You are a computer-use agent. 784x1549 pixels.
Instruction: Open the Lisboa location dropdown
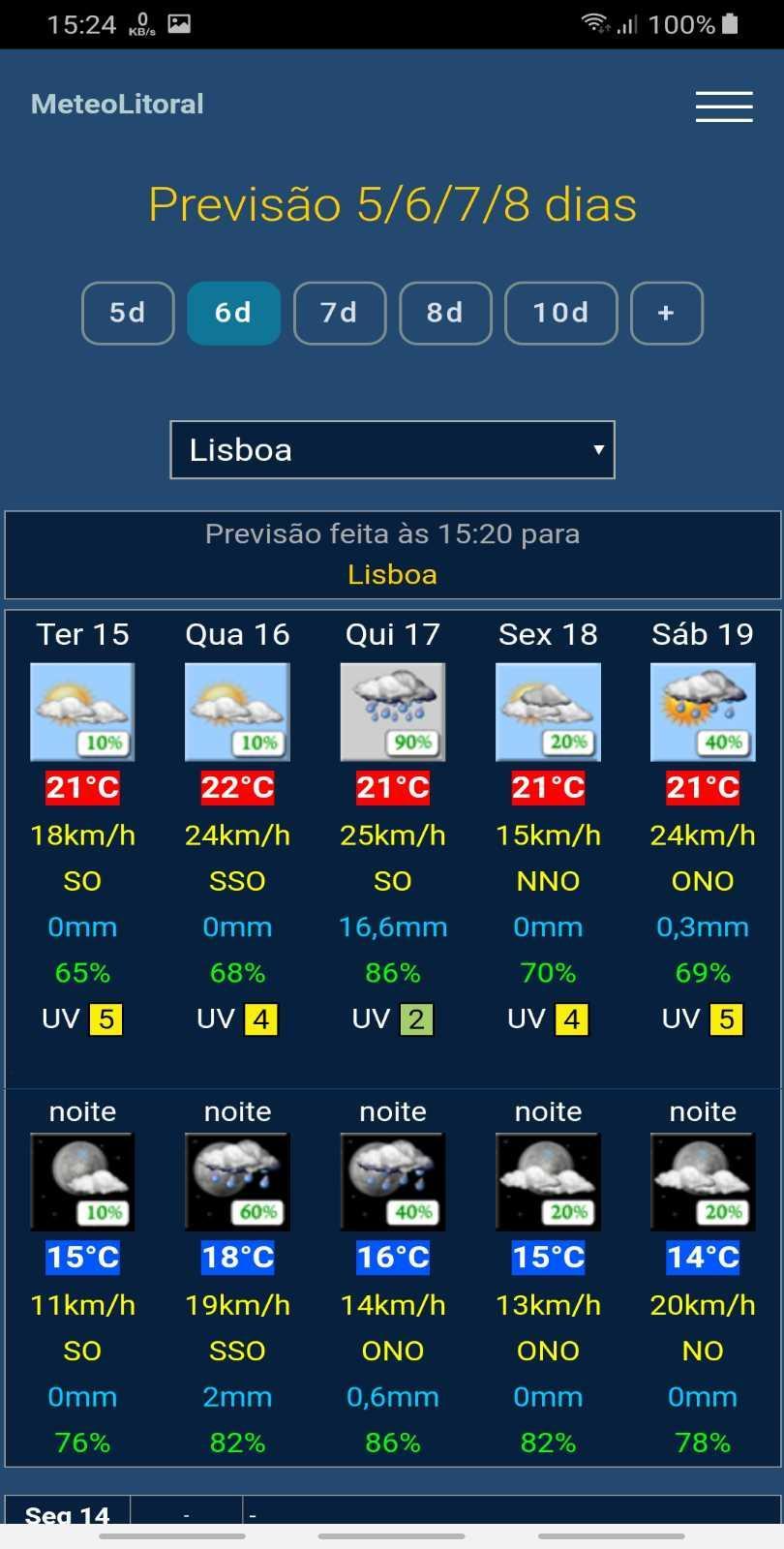tap(392, 449)
